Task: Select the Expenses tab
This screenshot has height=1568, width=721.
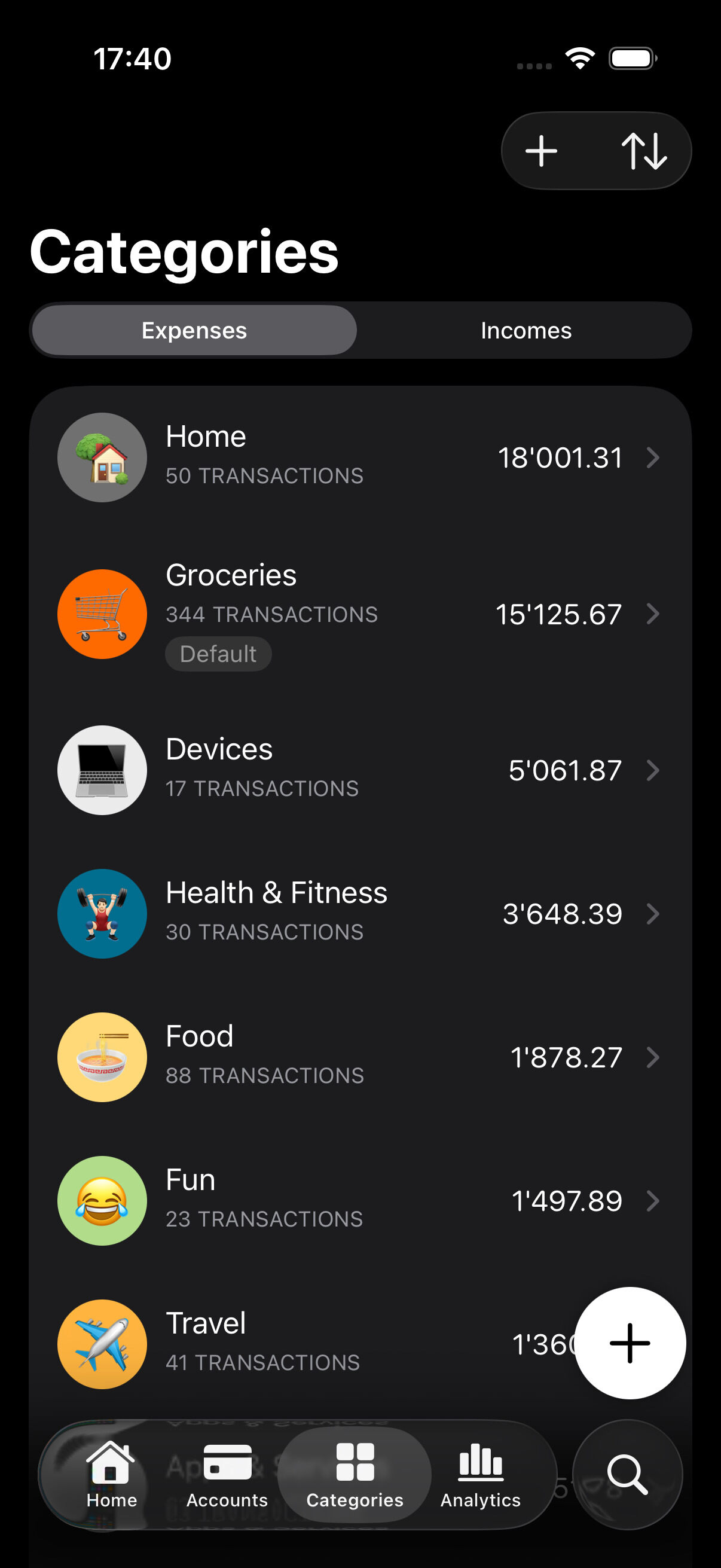Action: [194, 330]
